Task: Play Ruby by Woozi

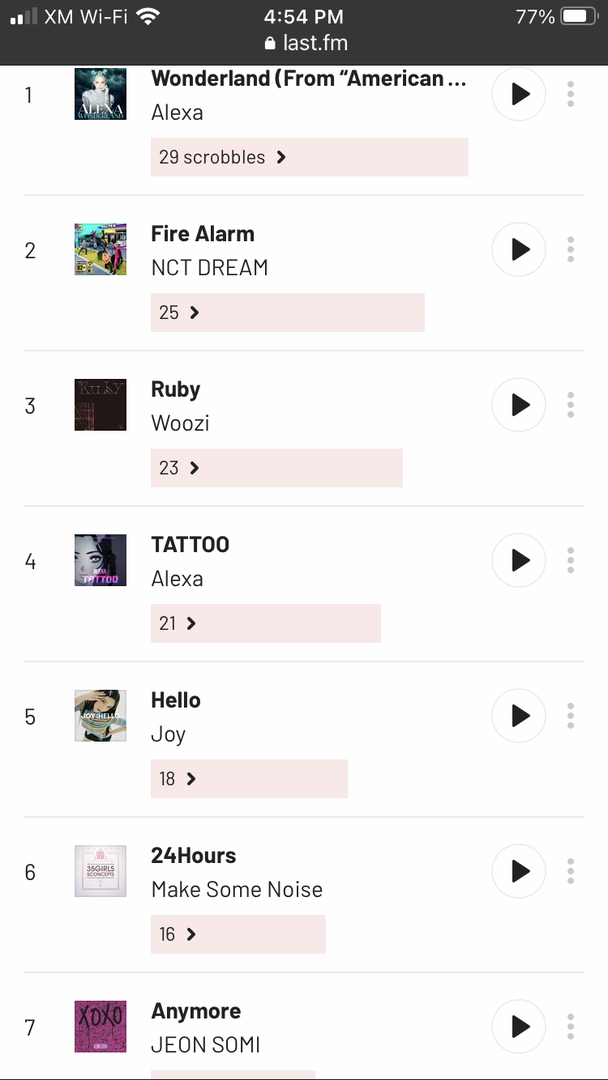Action: pyautogui.click(x=518, y=405)
